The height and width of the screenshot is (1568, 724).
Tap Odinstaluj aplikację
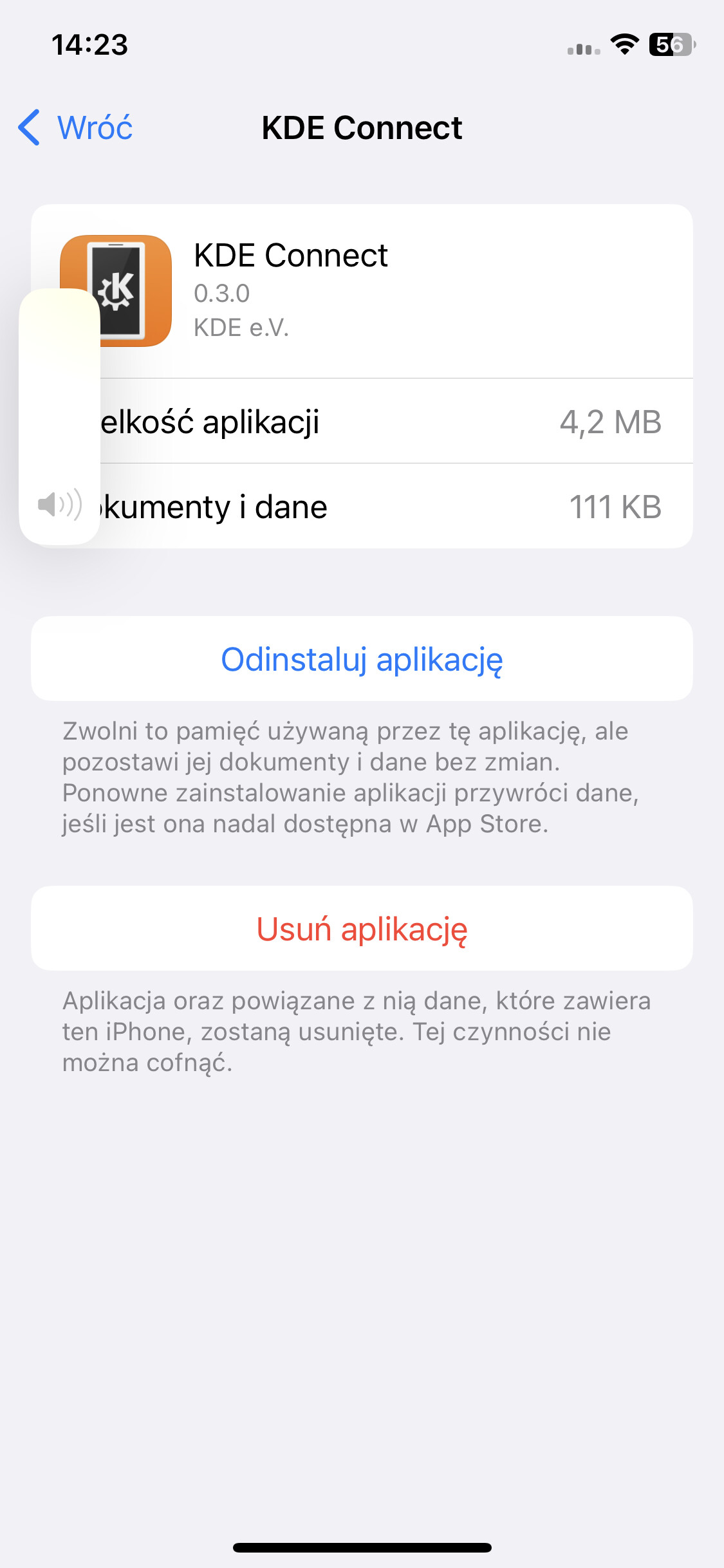point(362,659)
